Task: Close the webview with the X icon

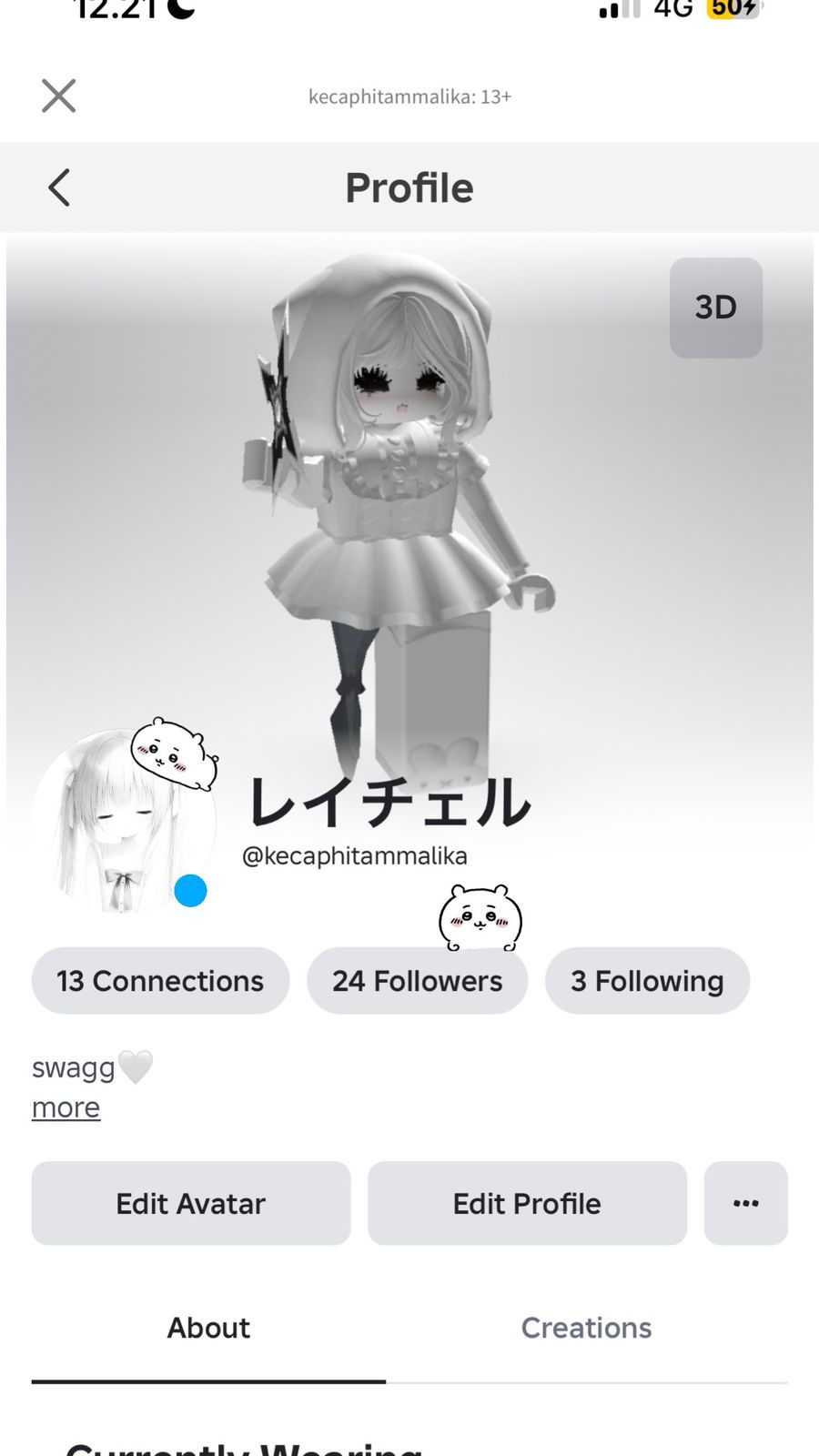Action: tap(58, 96)
